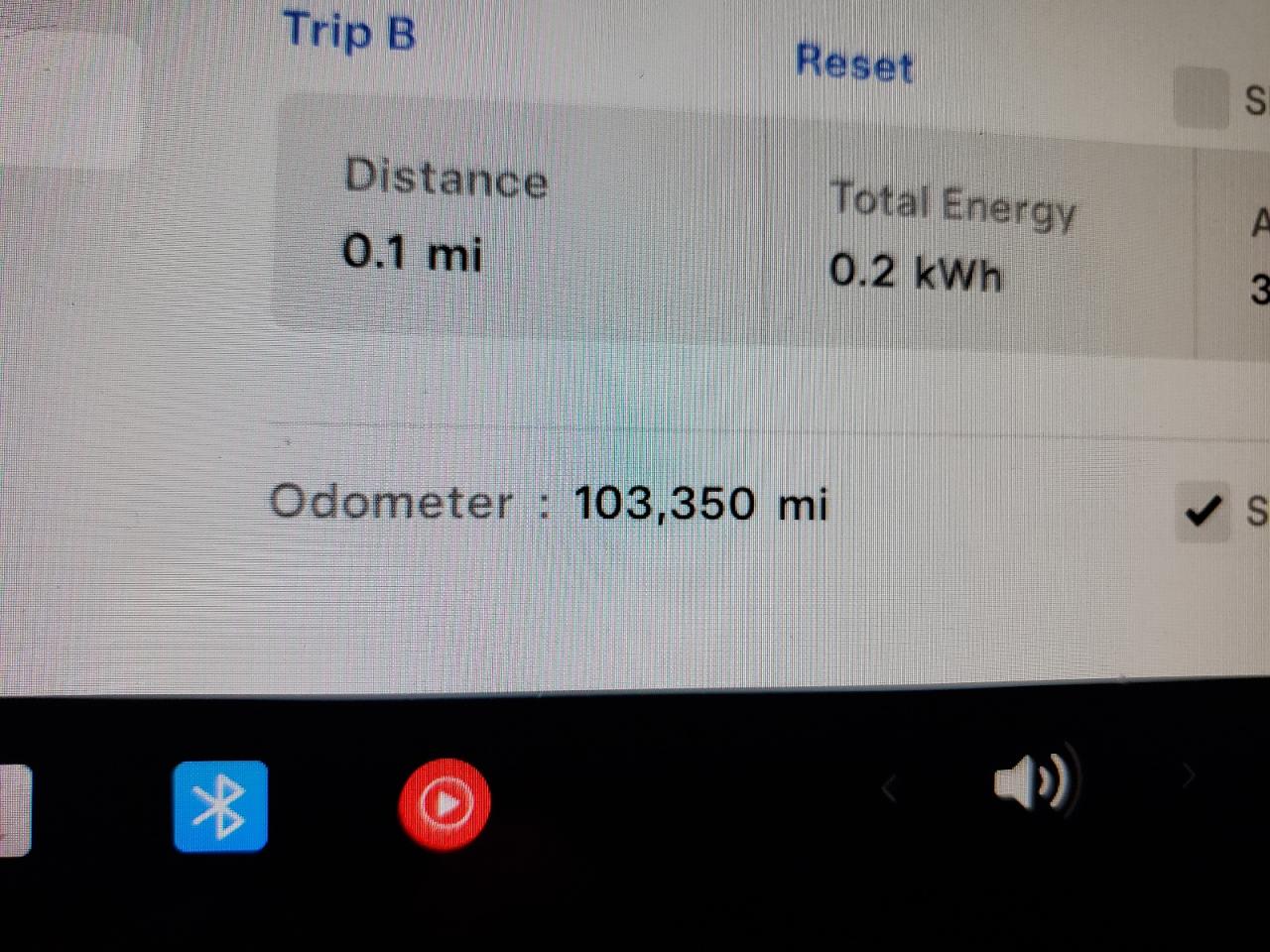The height and width of the screenshot is (952, 1270).
Task: Open the Bluetooth settings icon
Action: point(220,805)
